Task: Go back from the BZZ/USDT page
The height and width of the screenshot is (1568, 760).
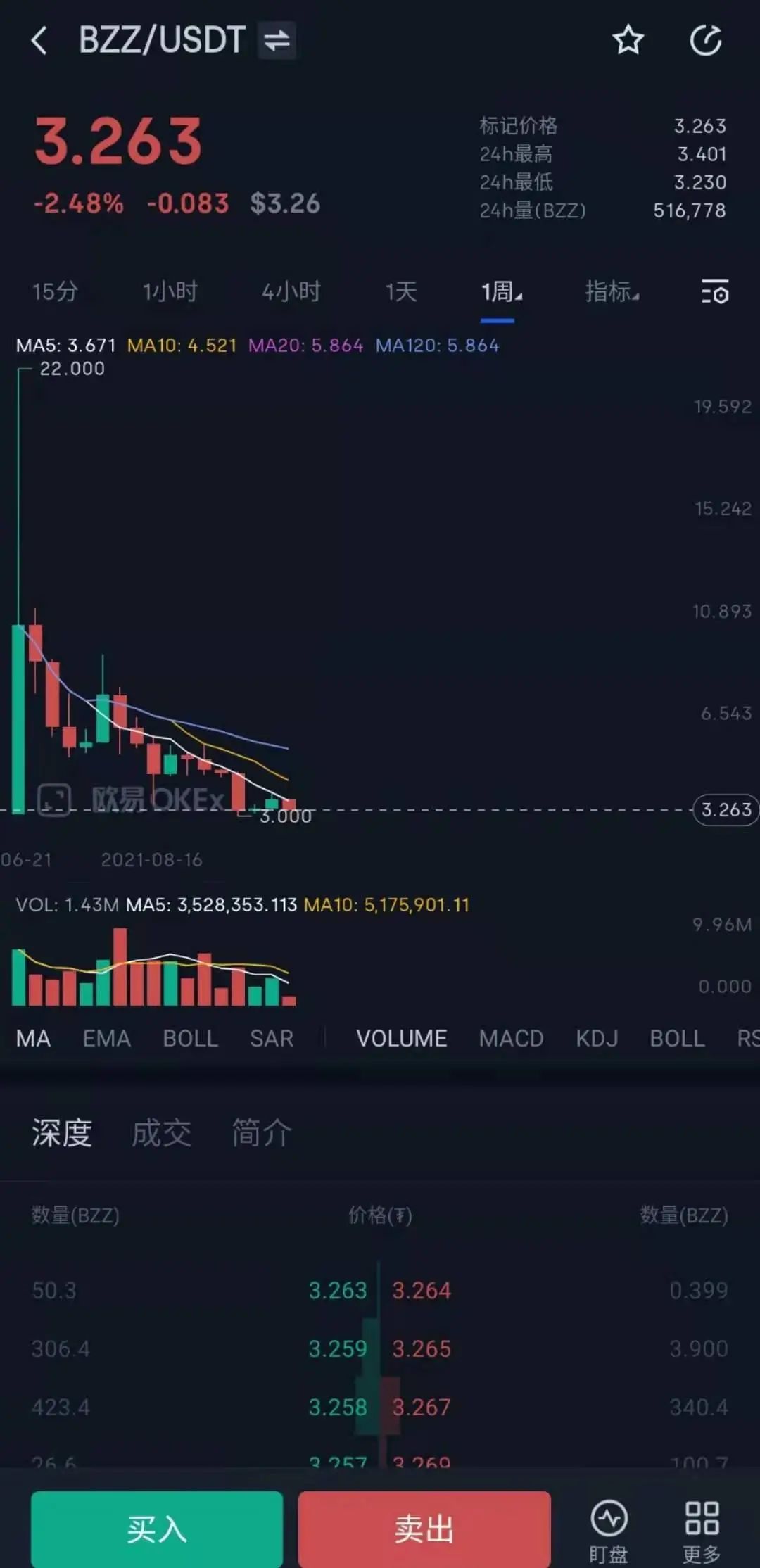Action: click(39, 40)
